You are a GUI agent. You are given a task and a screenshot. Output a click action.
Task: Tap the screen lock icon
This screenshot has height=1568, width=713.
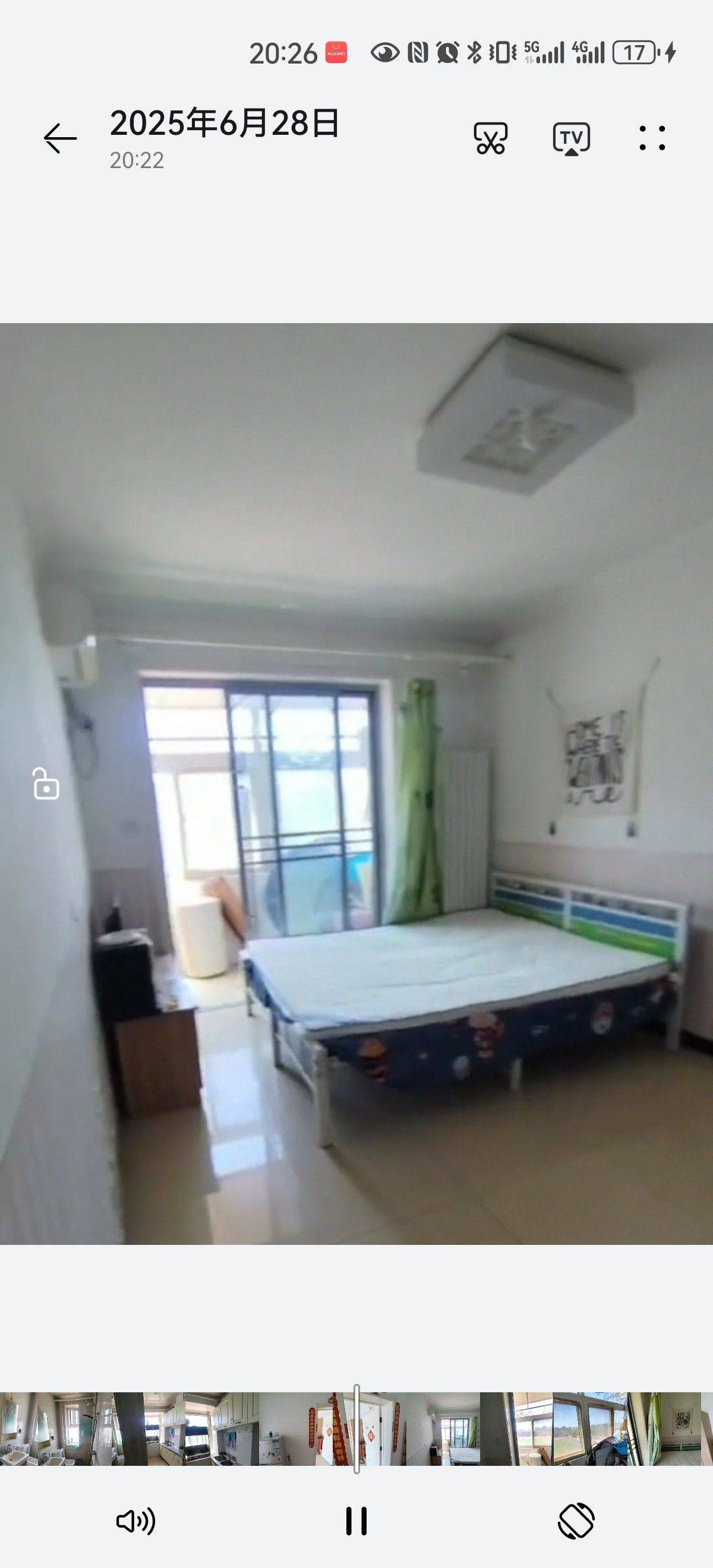point(46,783)
